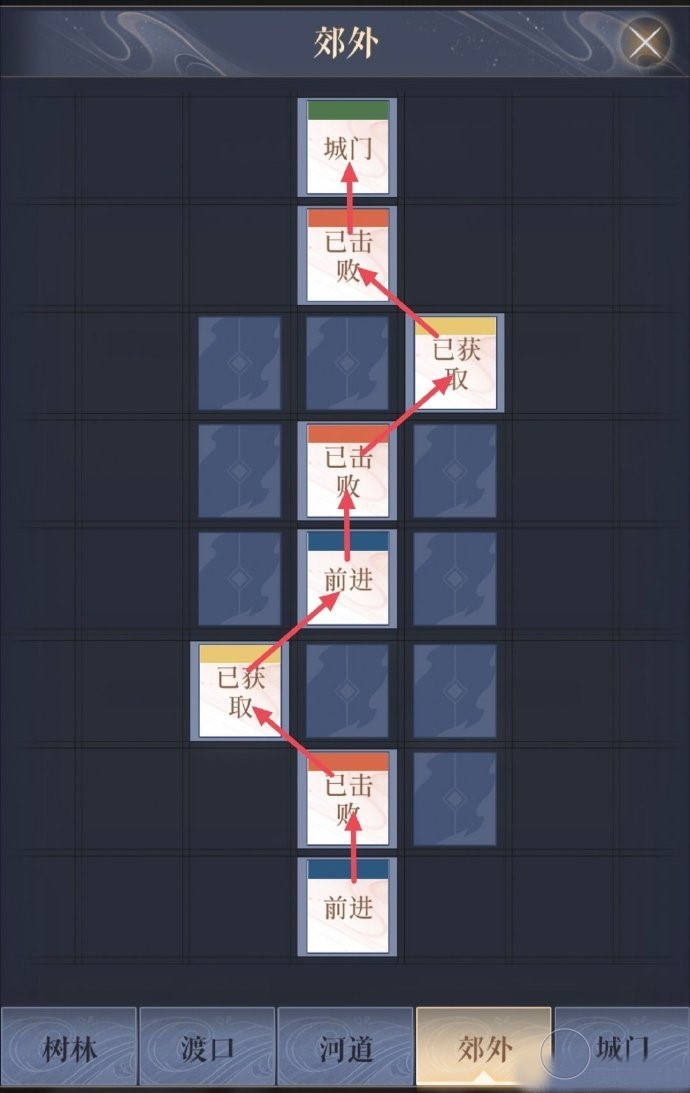Switch to the 河道 tab
690x1093 pixels.
(345, 1048)
